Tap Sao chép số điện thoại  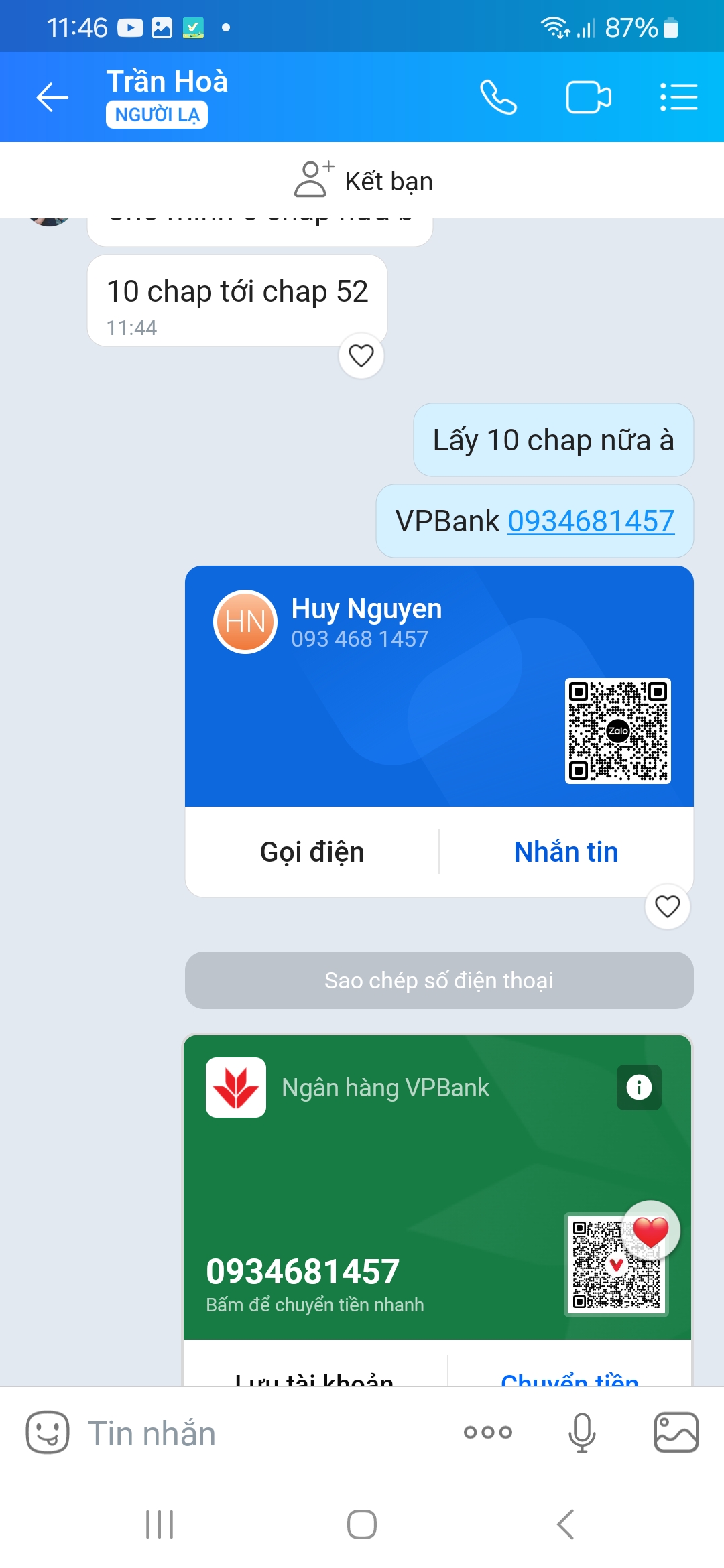tap(439, 980)
